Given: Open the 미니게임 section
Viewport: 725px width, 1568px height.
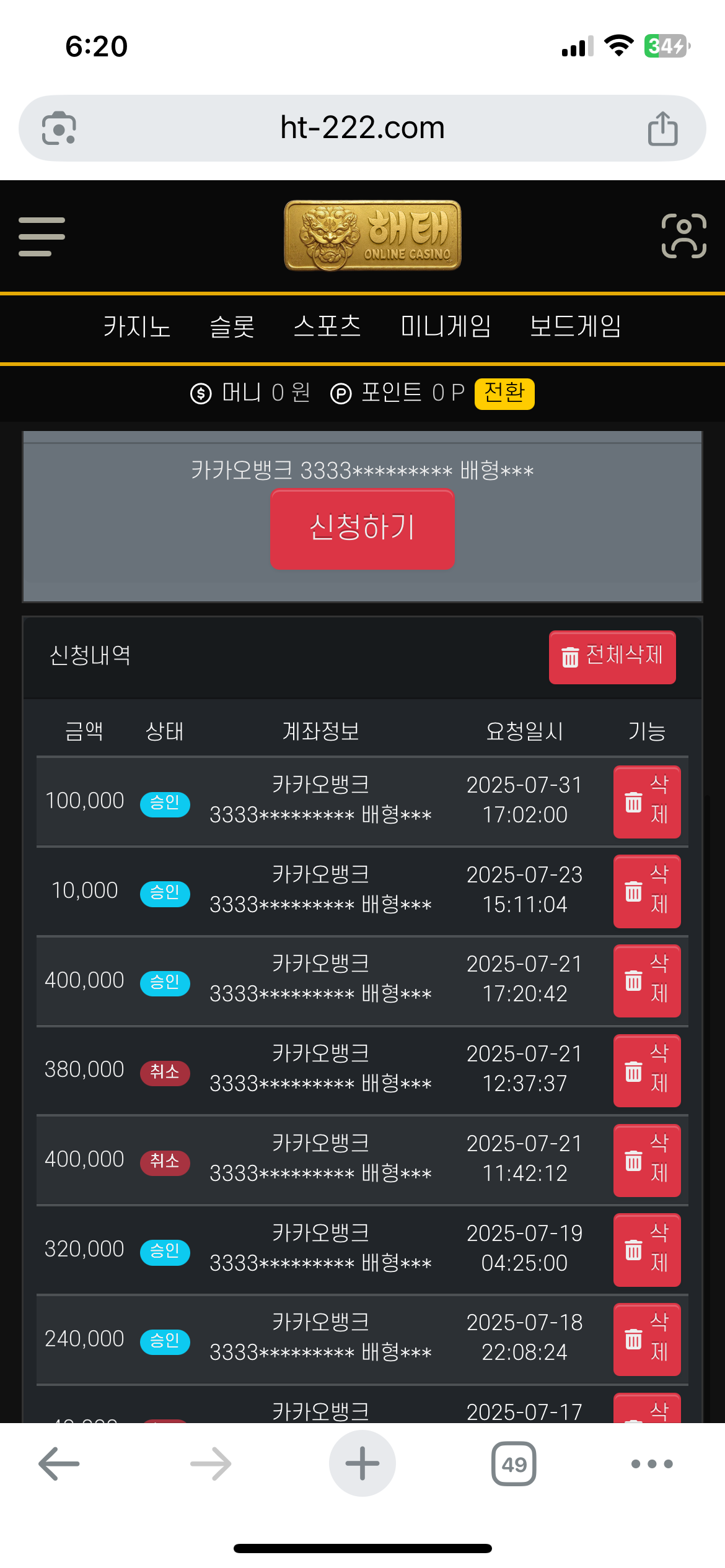Looking at the screenshot, I should [446, 326].
